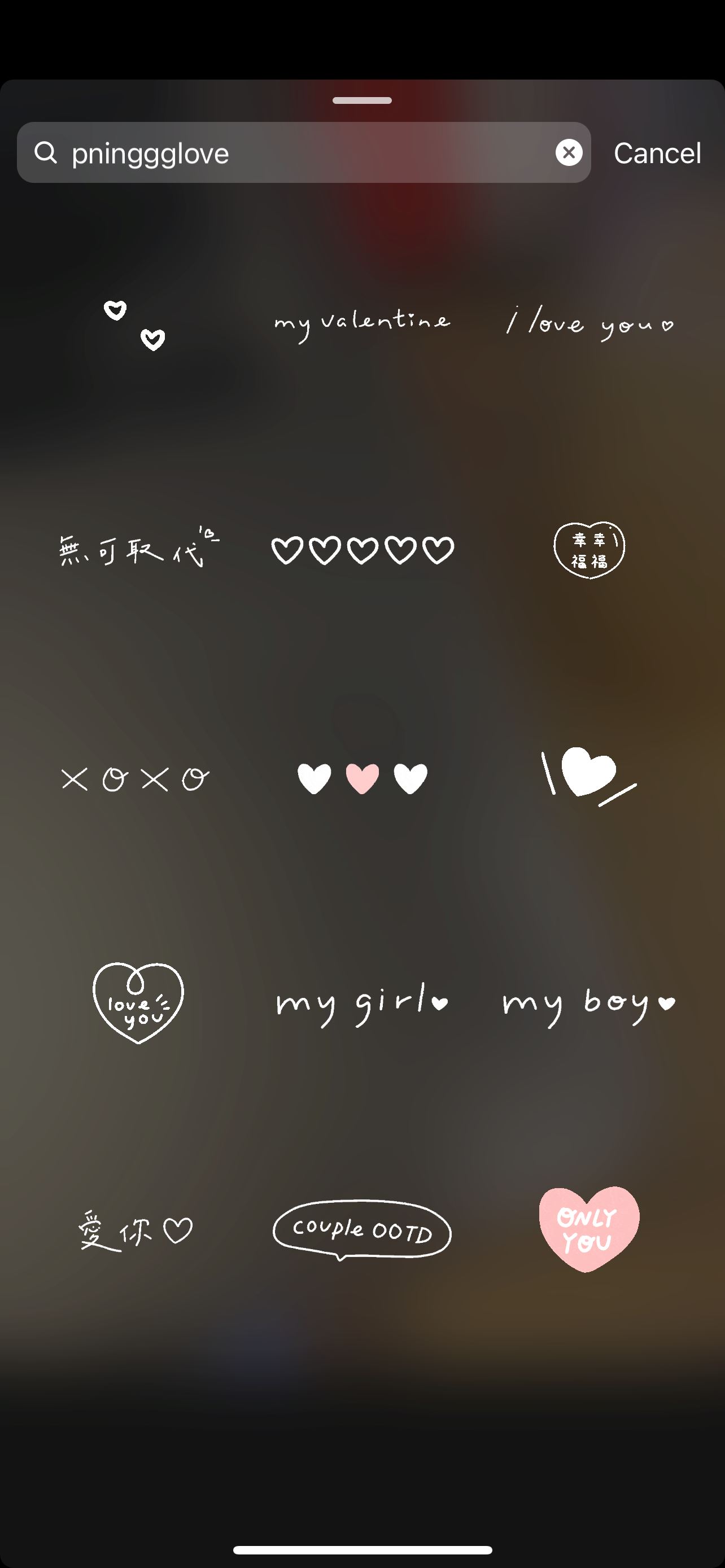Image resolution: width=725 pixels, height=1568 pixels.
Task: Add the "my valentine" sticker
Action: coord(362,323)
